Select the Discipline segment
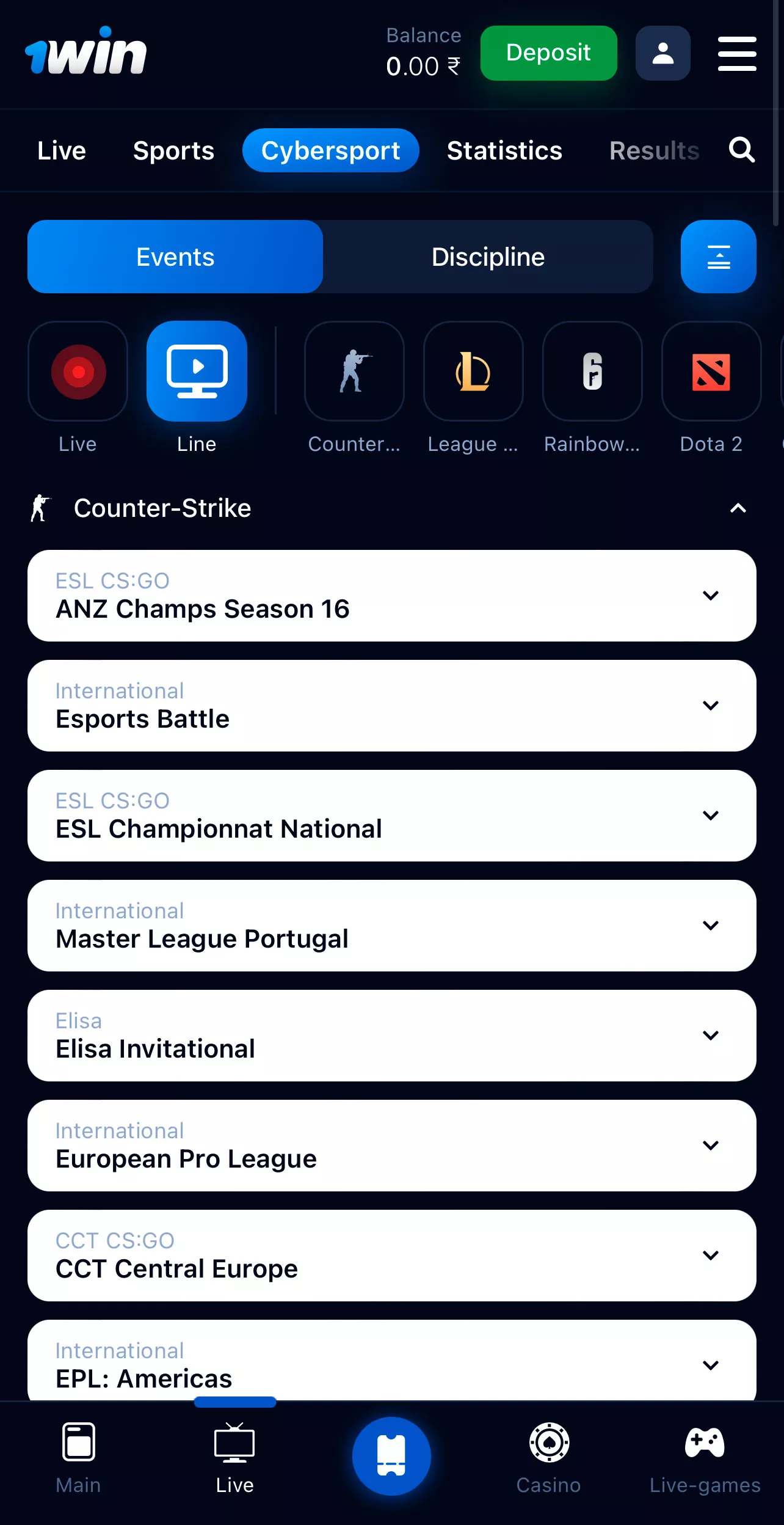Viewport: 784px width, 1525px height. point(487,257)
